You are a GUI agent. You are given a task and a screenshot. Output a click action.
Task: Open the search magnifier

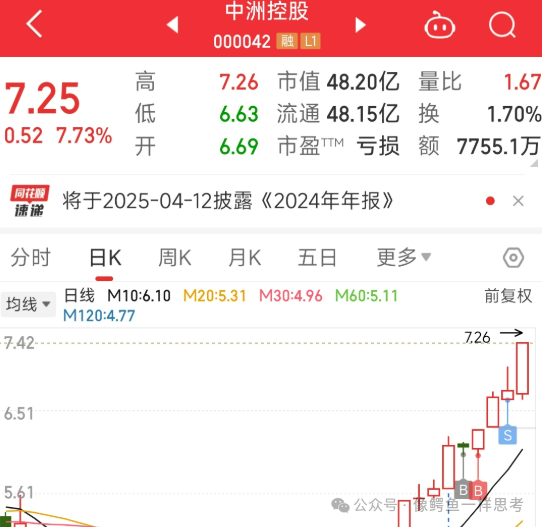pos(502,25)
